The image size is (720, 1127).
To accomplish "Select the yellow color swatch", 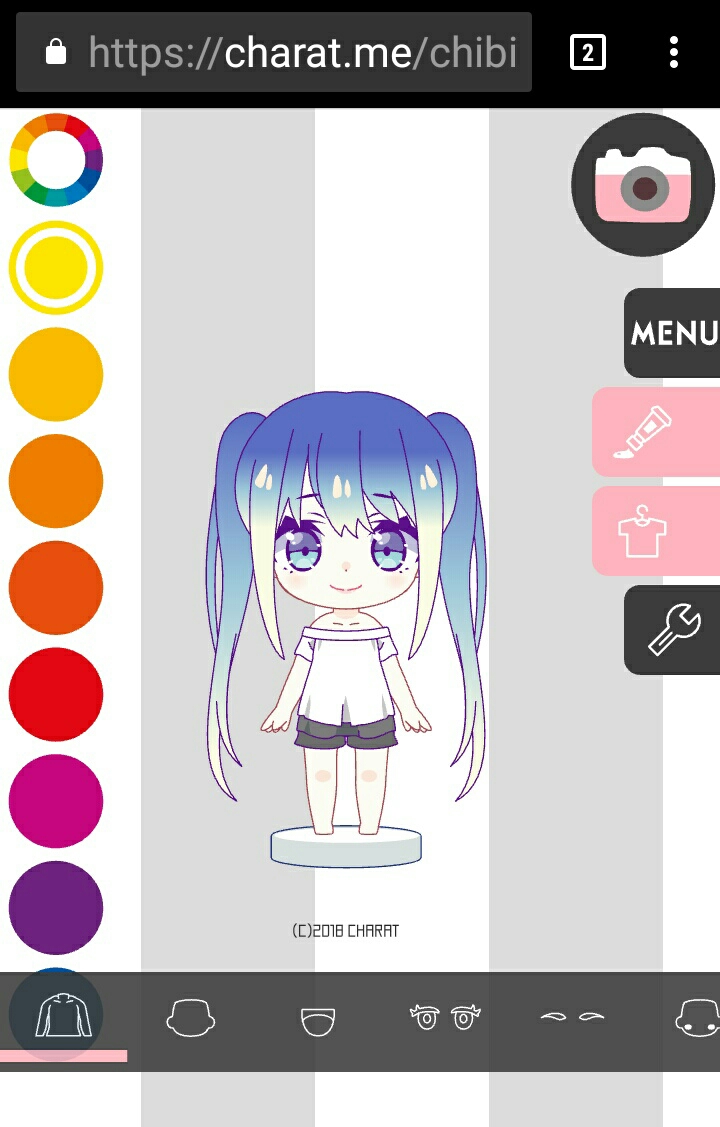I will click(55, 268).
